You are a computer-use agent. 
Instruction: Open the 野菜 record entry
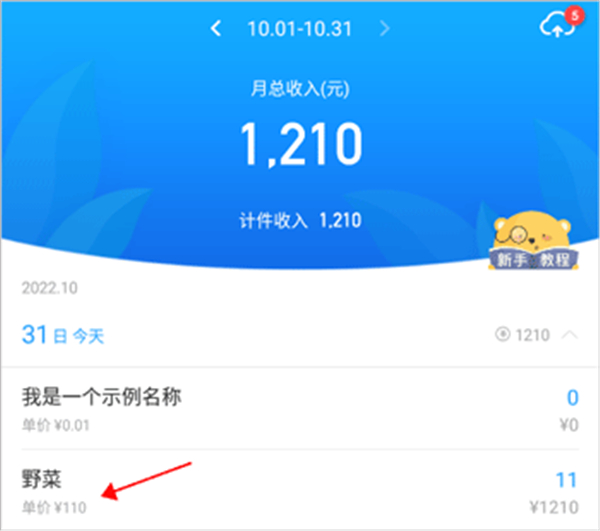coord(300,490)
